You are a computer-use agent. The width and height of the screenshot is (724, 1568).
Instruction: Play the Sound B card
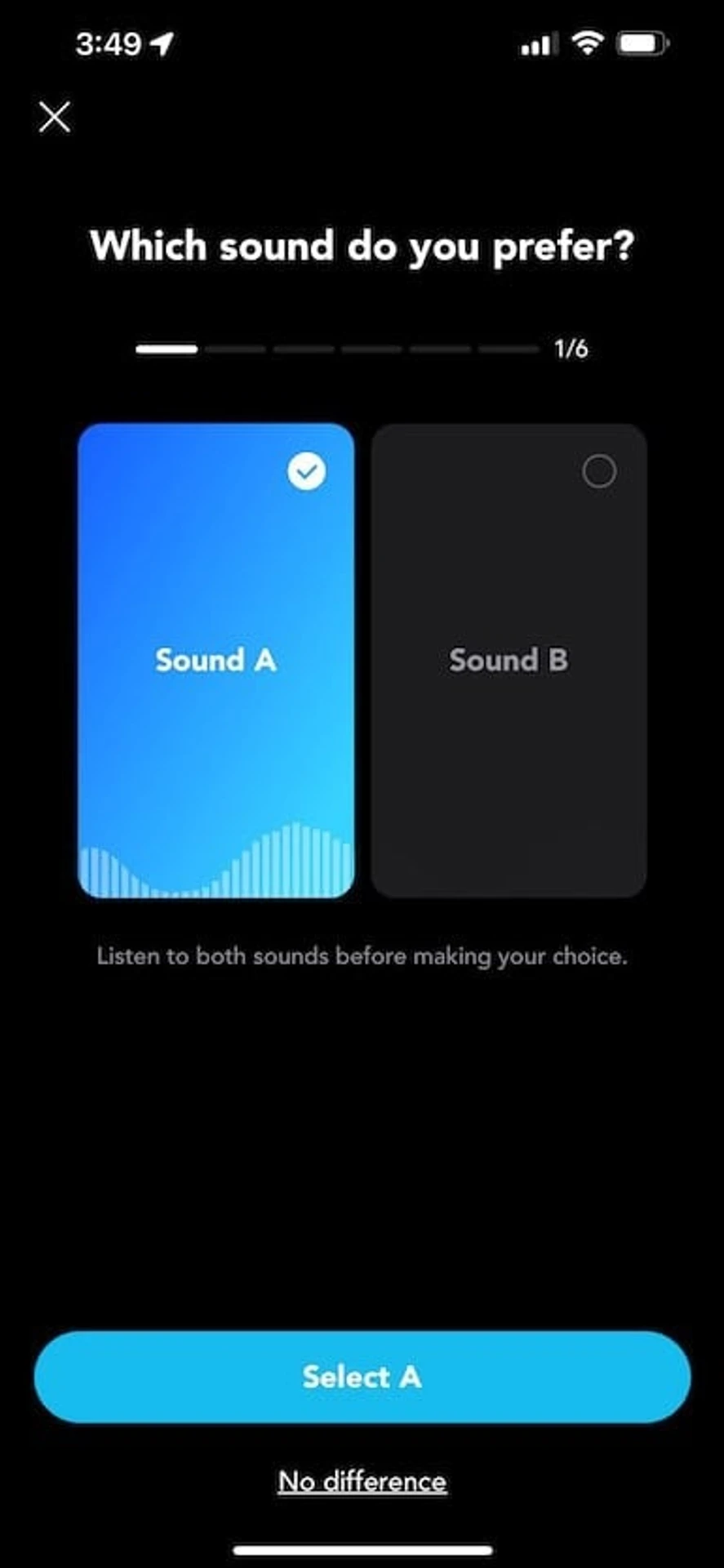[509, 660]
